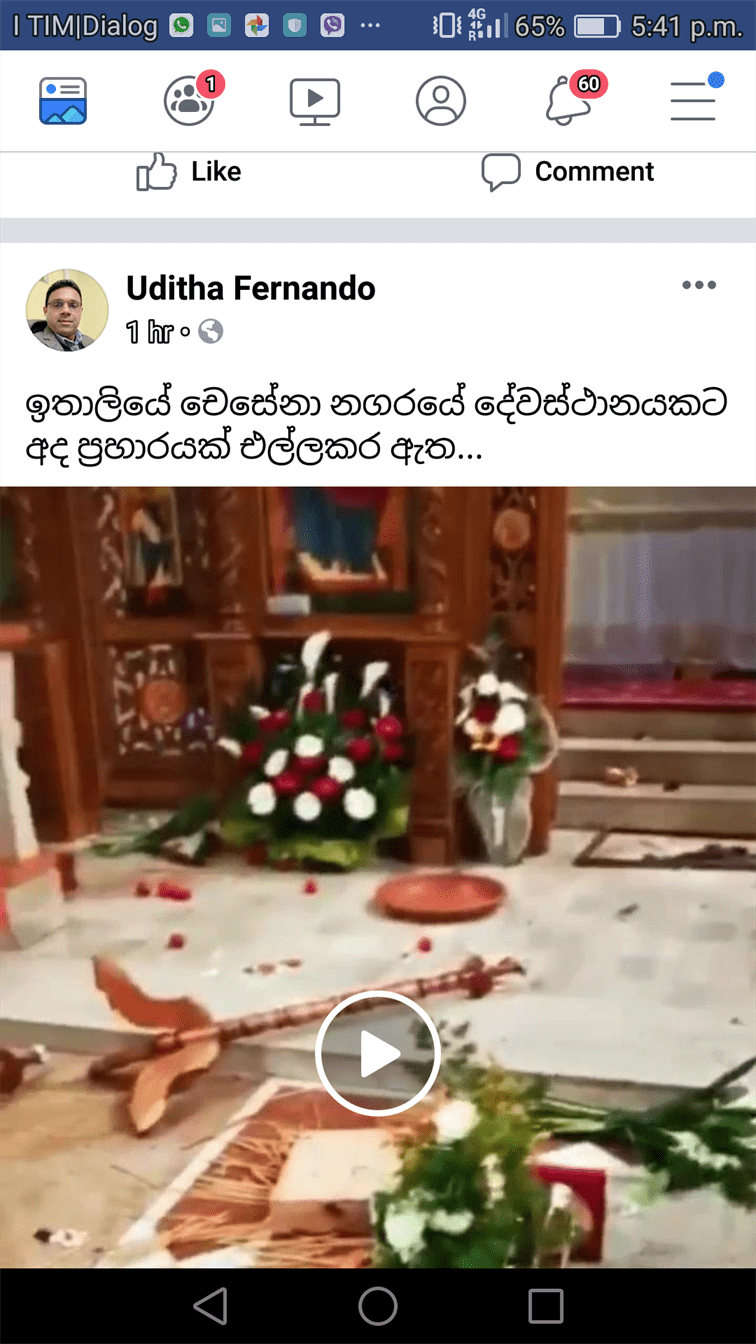Go back using the system back button
This screenshot has width=756, height=1344.
tap(210, 1306)
